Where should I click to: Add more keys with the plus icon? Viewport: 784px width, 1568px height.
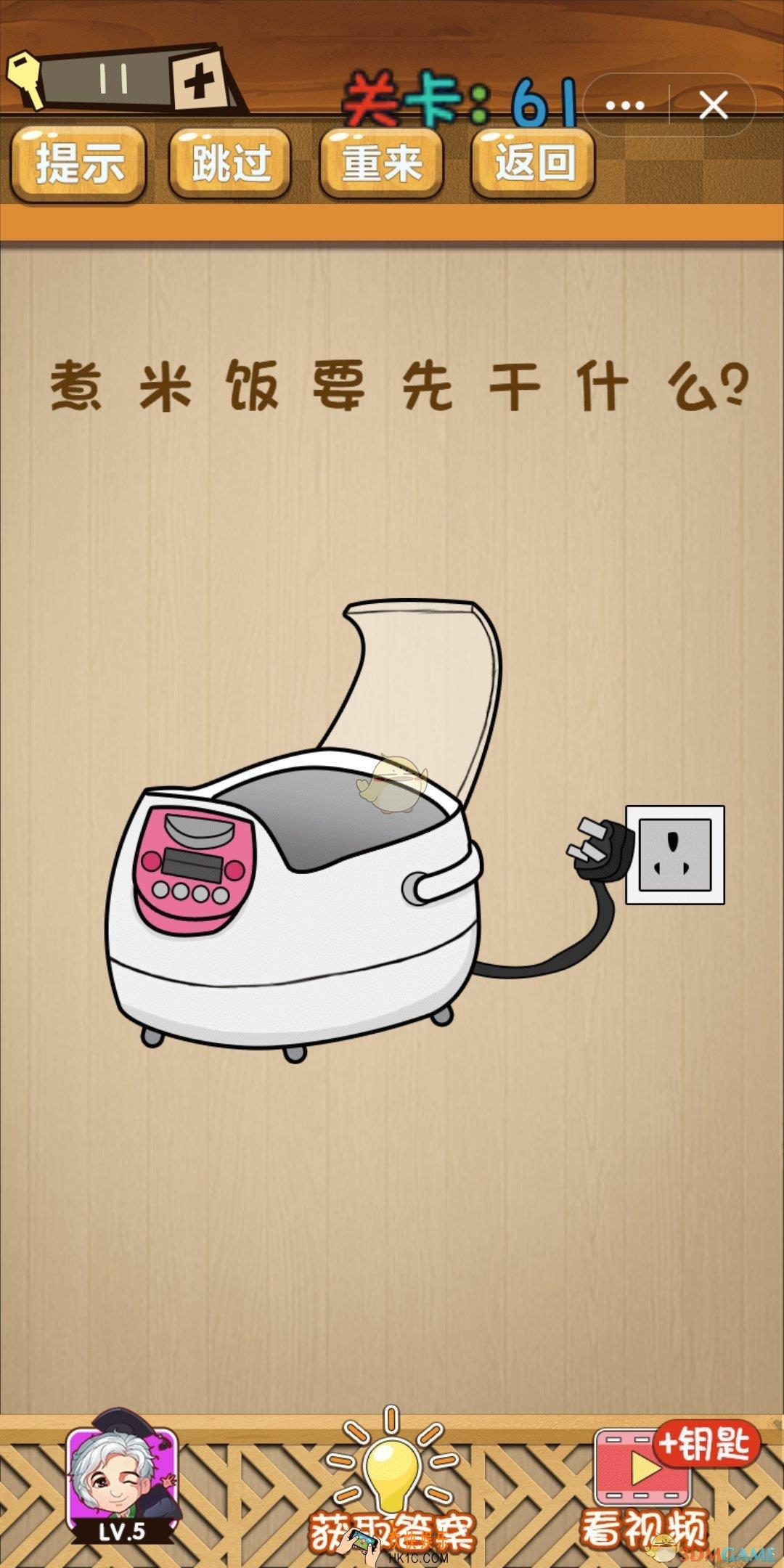click(x=197, y=82)
